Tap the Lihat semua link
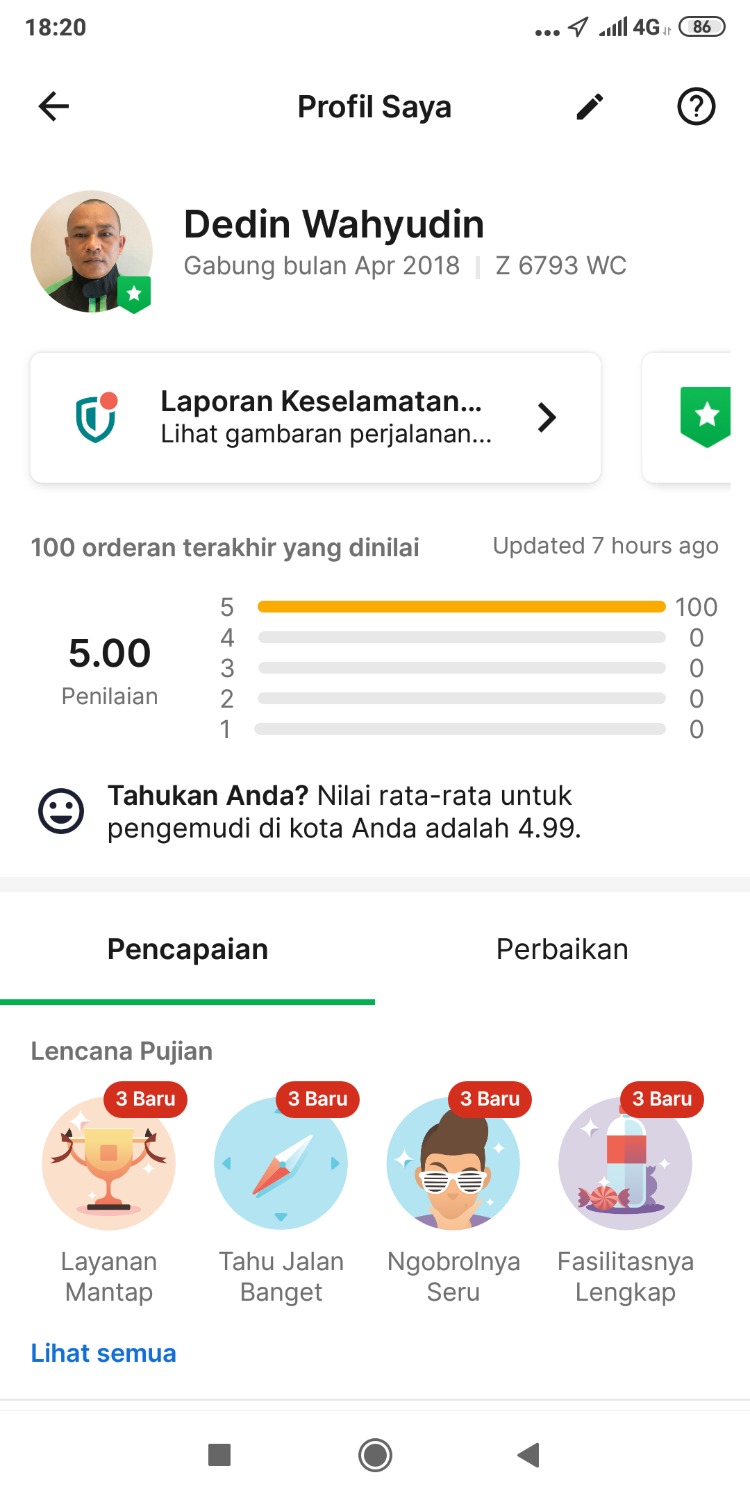Screen dimensions: 750x1500 104,1353
